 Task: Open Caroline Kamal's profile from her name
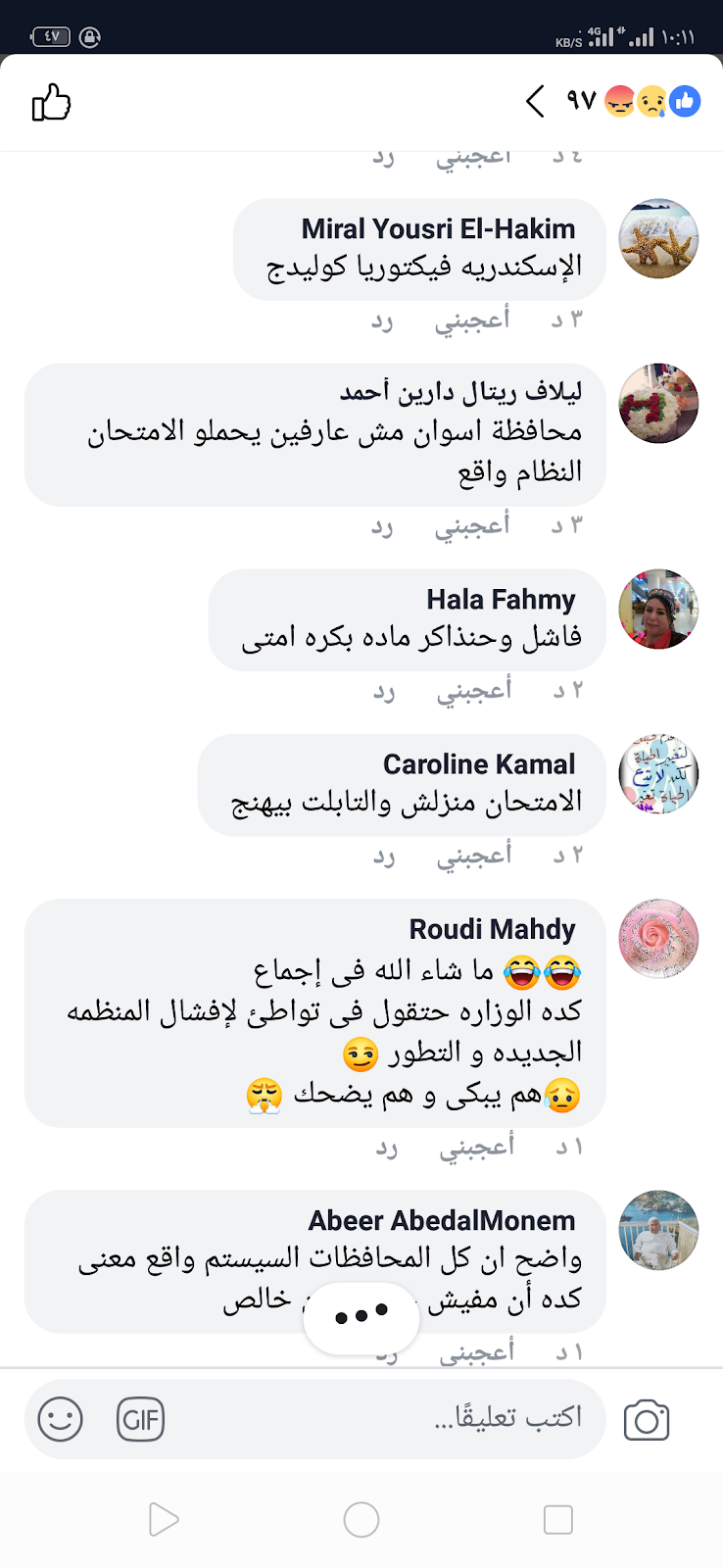[x=479, y=764]
